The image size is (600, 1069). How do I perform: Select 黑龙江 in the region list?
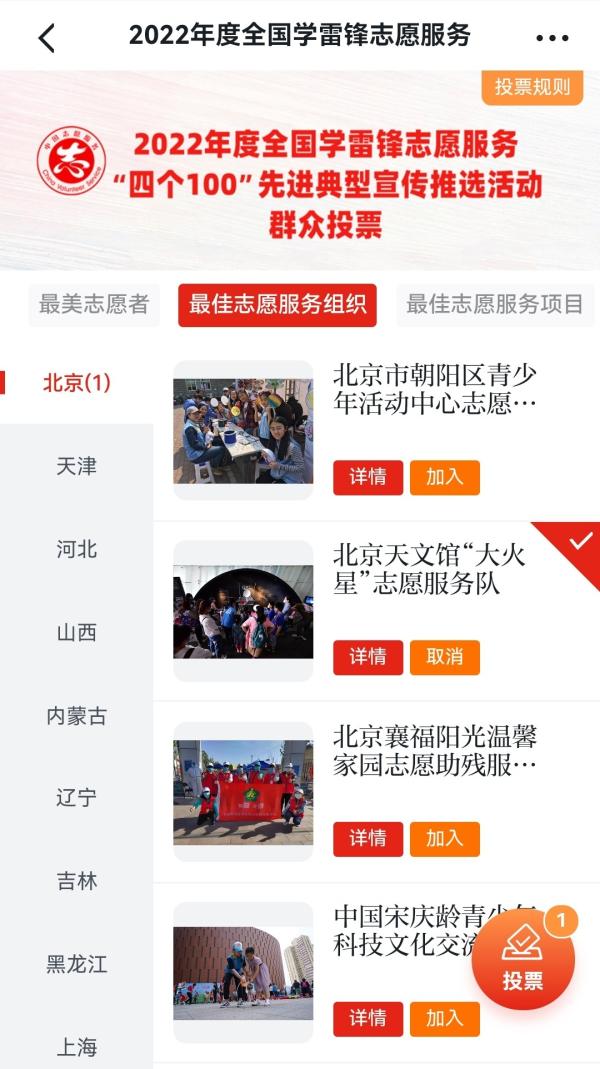click(x=77, y=964)
